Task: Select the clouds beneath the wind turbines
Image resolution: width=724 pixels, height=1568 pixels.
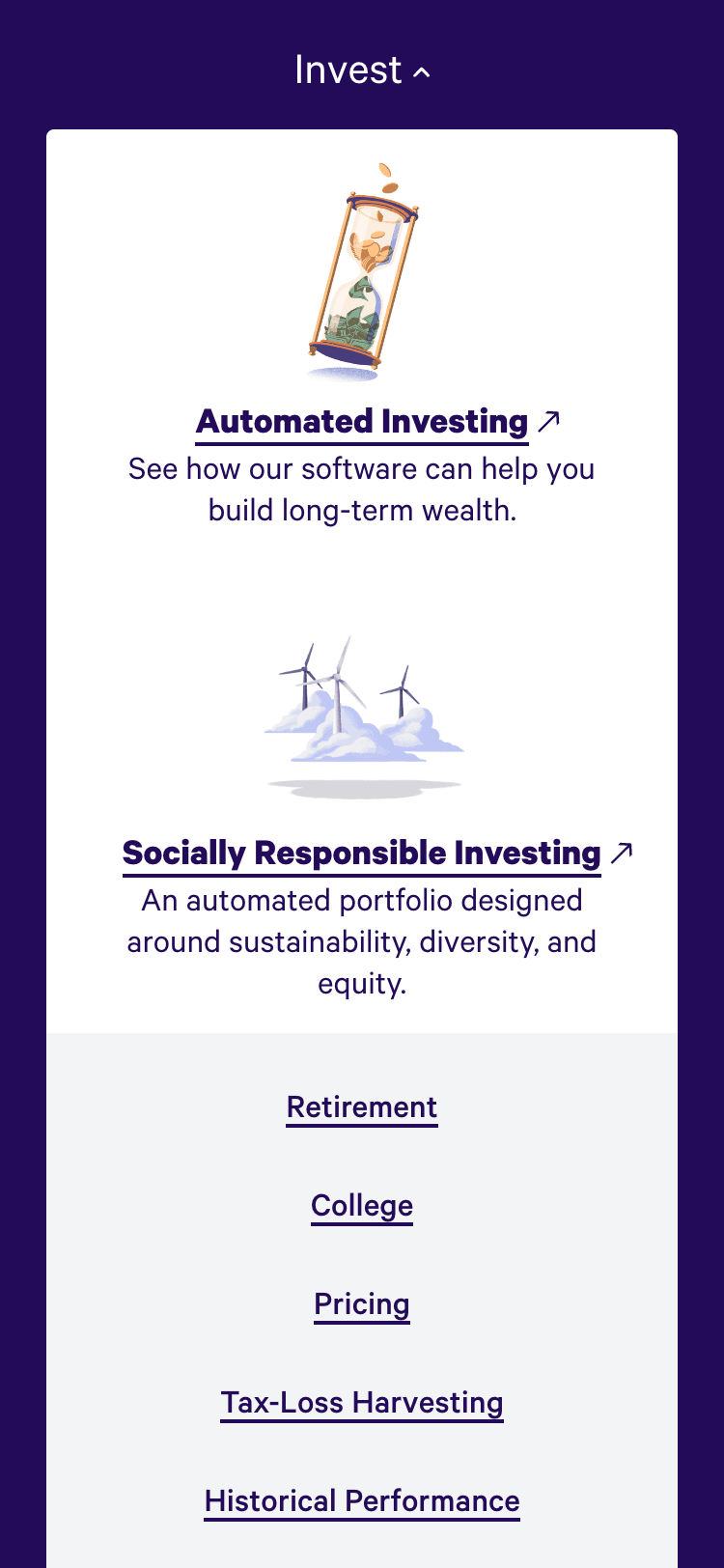Action: coord(362,739)
